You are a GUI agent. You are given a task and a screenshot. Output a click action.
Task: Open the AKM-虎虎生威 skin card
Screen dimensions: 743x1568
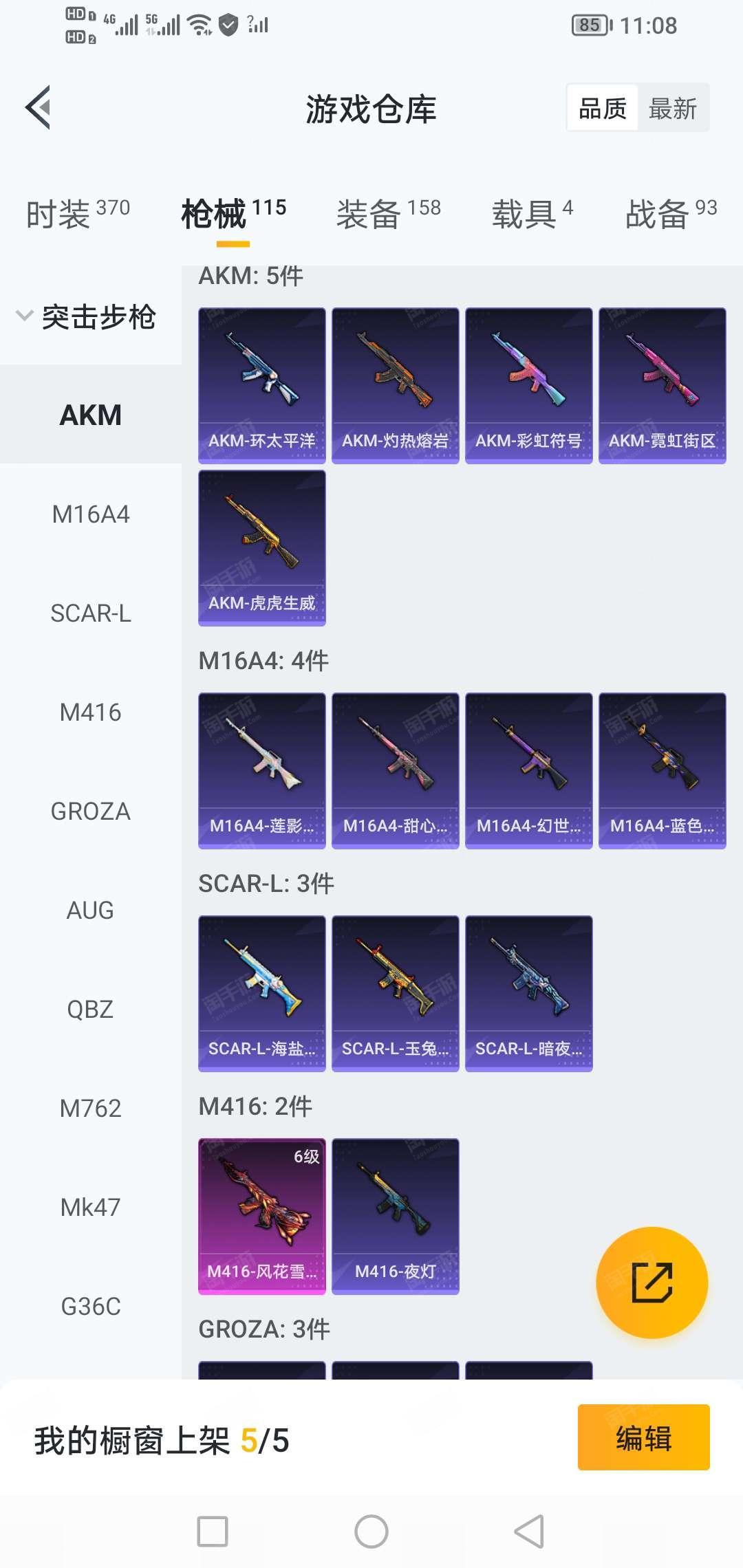261,547
